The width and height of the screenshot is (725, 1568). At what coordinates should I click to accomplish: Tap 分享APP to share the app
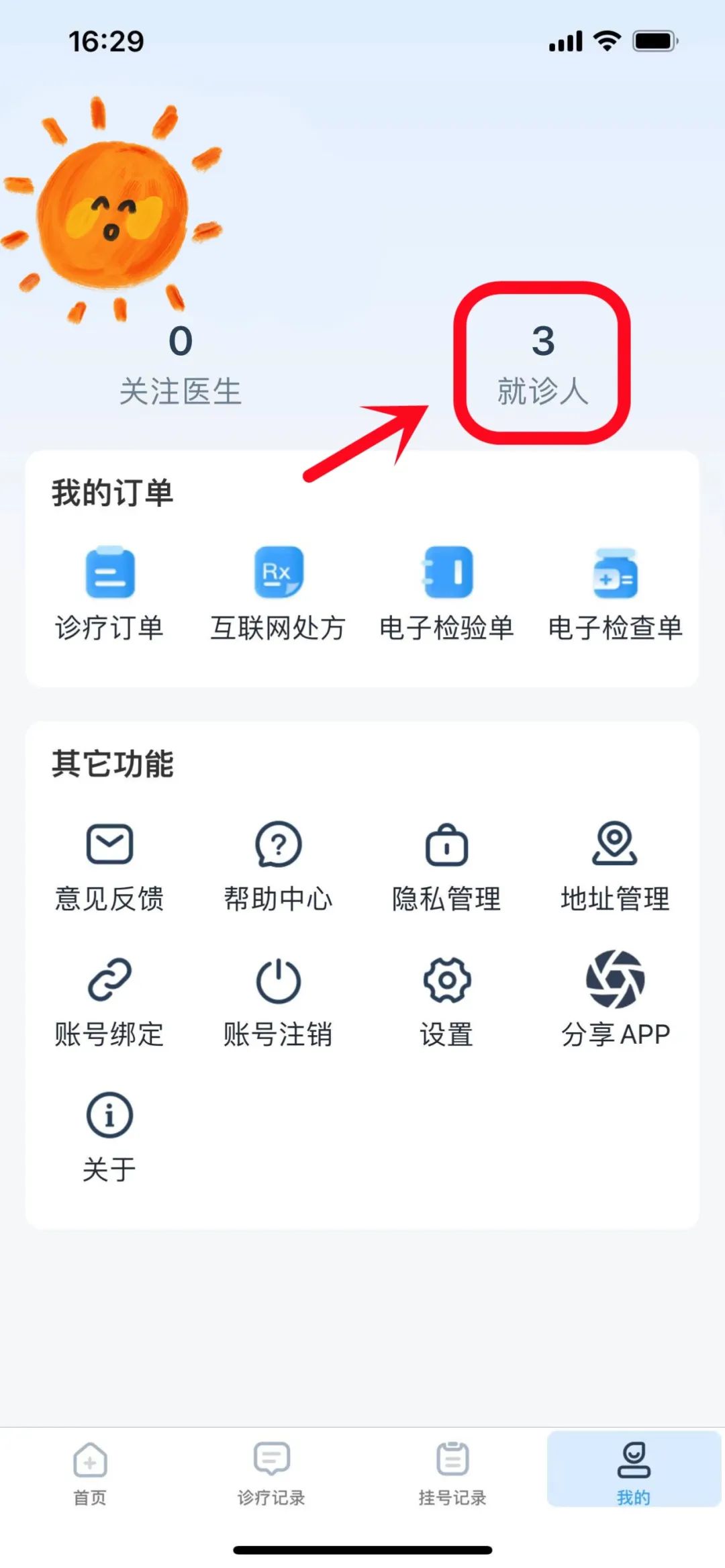point(615,1001)
